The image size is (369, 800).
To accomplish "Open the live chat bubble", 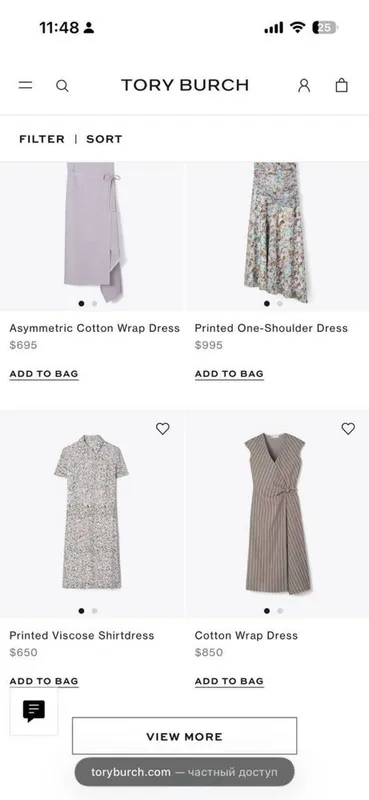I will tap(34, 711).
